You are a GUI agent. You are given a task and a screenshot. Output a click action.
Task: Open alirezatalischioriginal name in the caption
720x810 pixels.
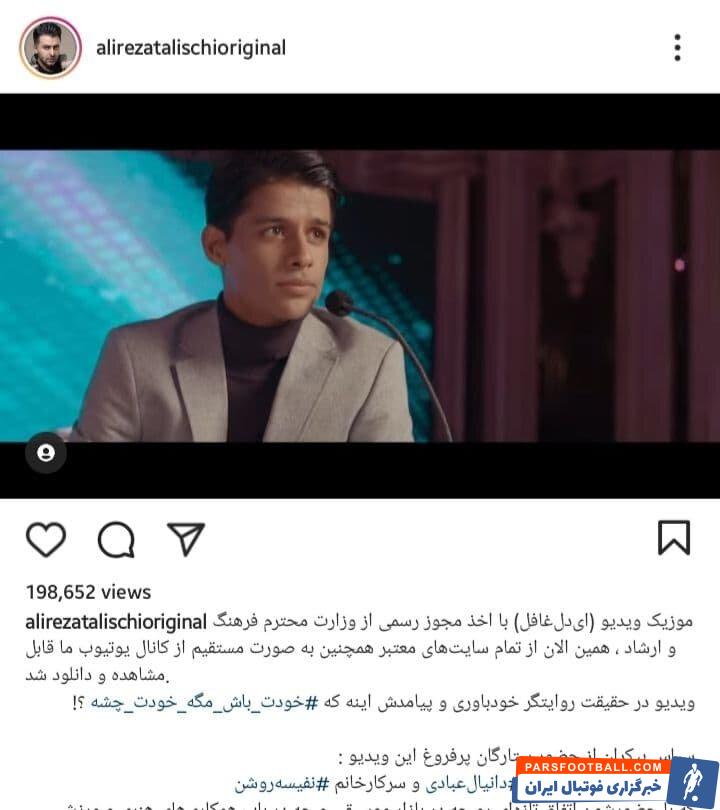[x=116, y=622]
